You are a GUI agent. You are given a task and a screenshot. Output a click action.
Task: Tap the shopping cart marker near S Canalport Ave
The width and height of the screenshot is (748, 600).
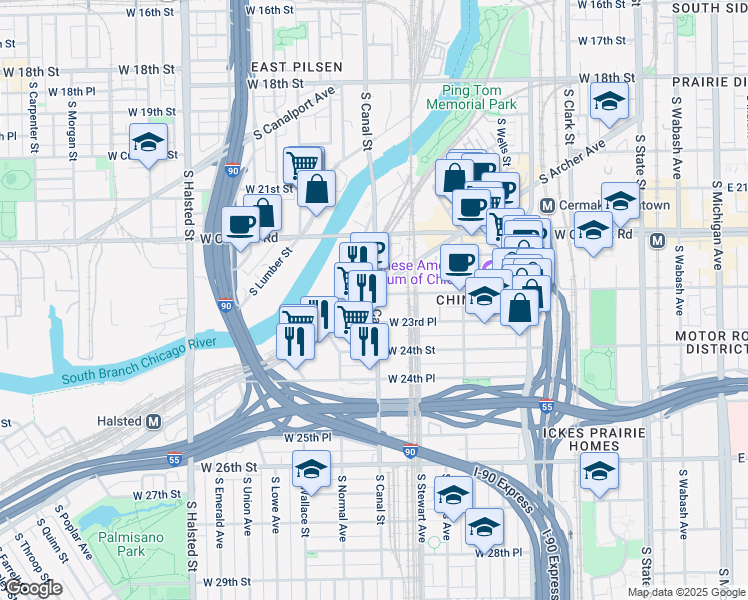click(x=302, y=162)
